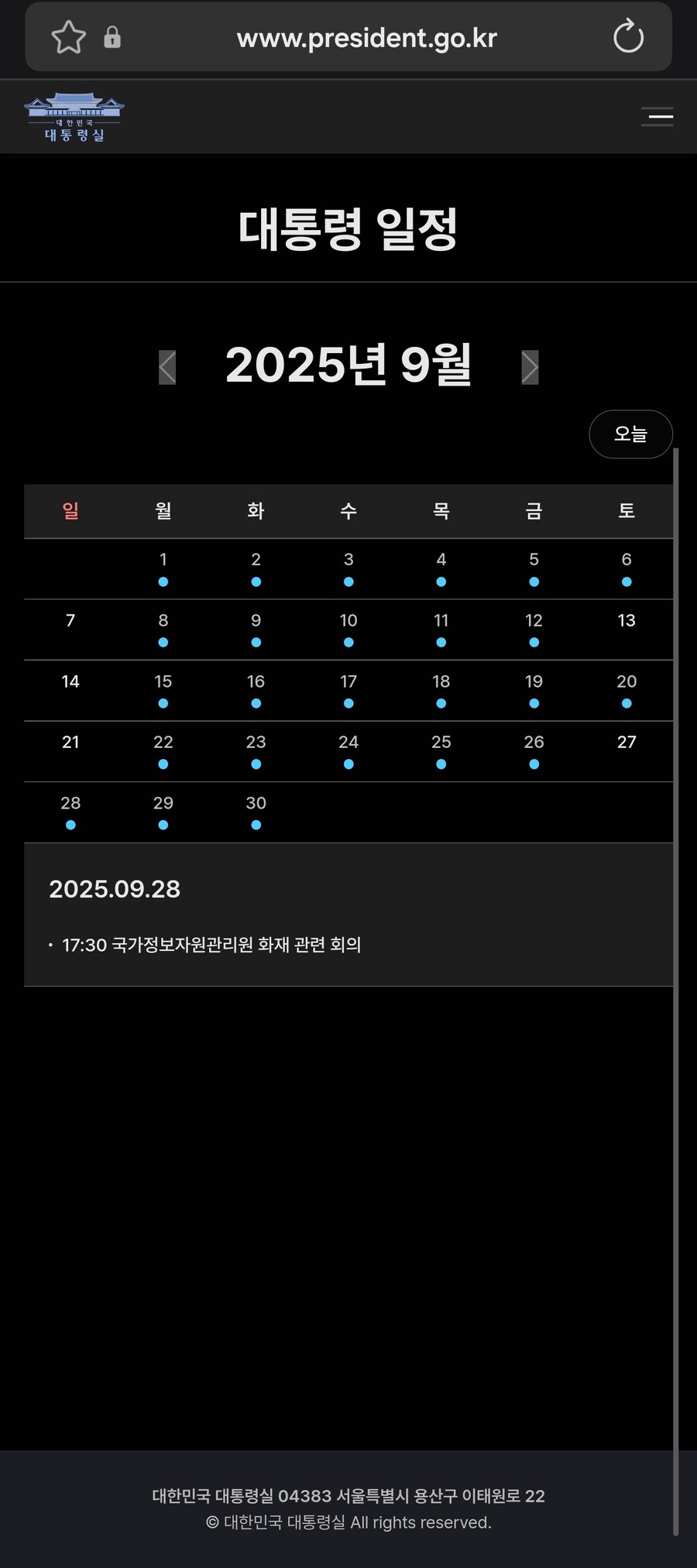Click the 토 (Saturday) column header
697x1568 pixels.
tap(627, 511)
